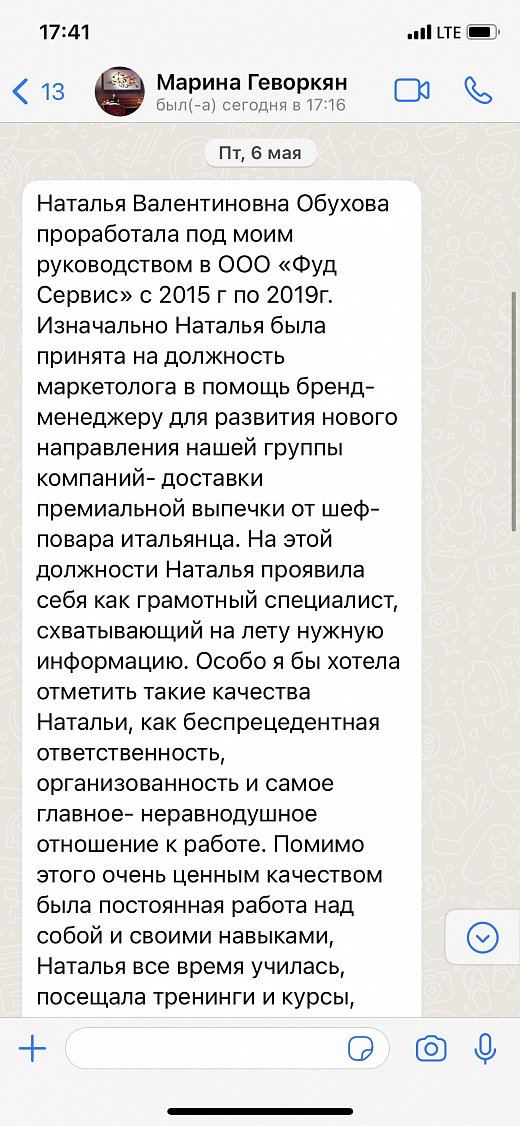Image resolution: width=520 pixels, height=1126 pixels.
Task: Start a voice call with Марина Геворкян
Action: (x=478, y=90)
